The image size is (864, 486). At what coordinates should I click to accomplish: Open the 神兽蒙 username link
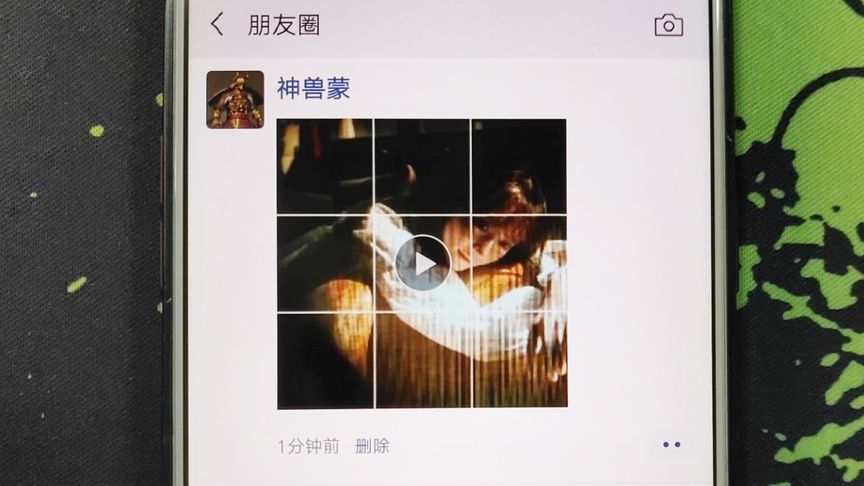(x=313, y=88)
